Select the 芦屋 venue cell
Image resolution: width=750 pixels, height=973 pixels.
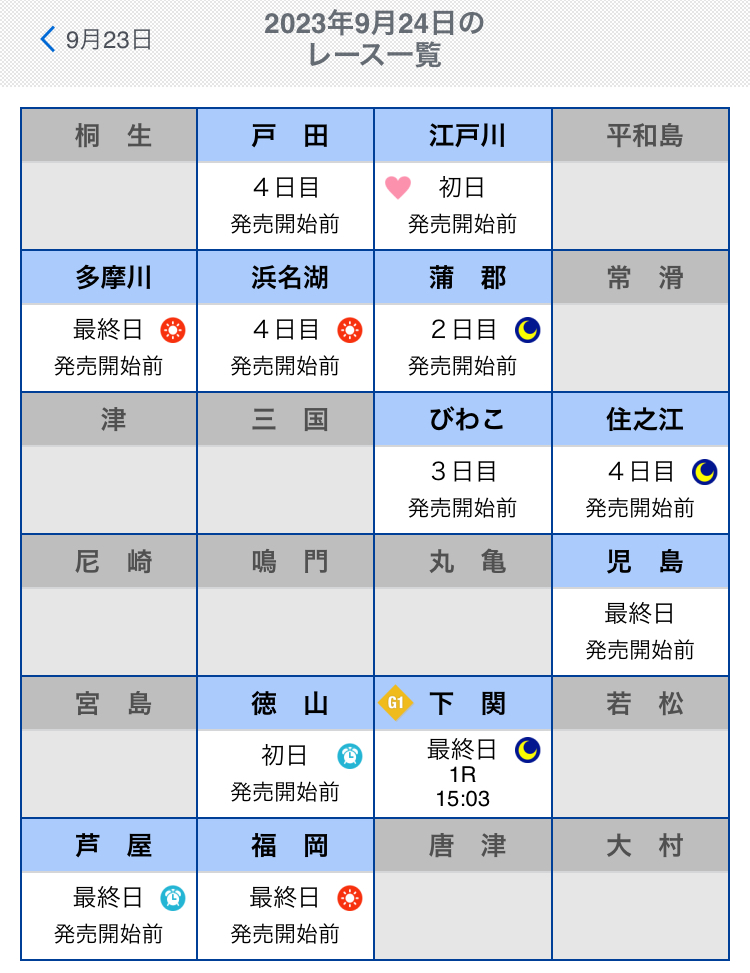(x=109, y=890)
